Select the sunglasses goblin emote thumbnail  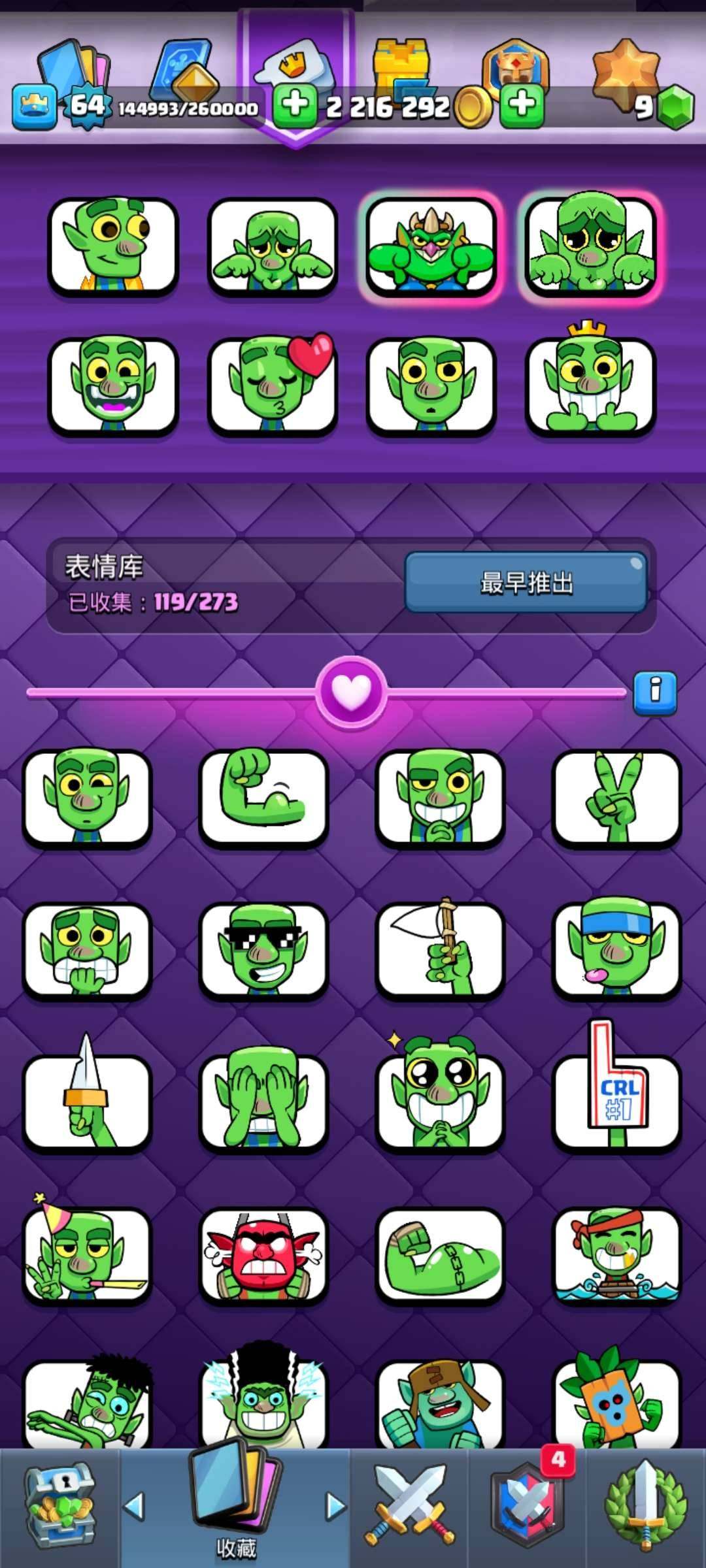[x=265, y=951]
